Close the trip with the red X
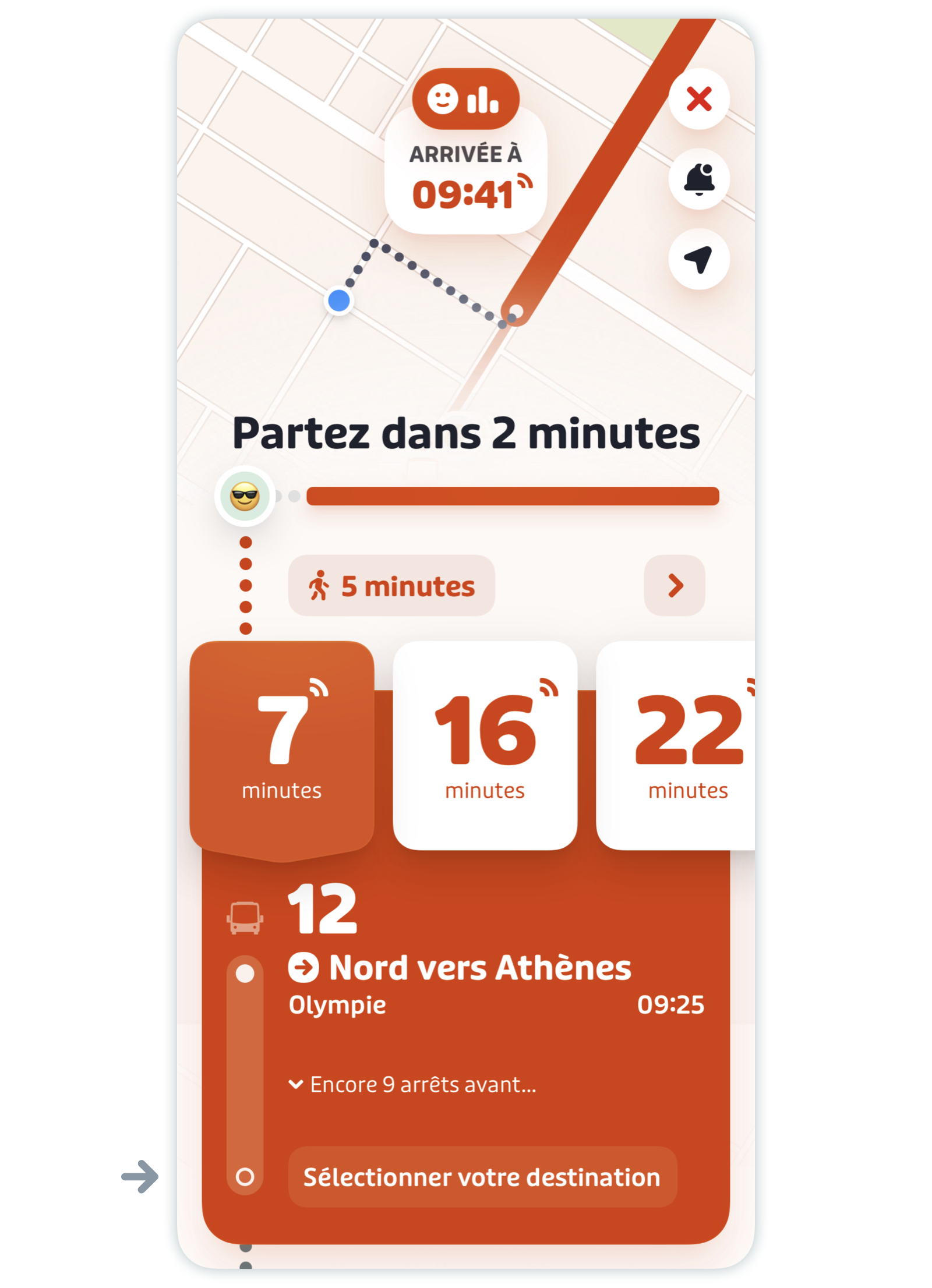 tap(698, 99)
